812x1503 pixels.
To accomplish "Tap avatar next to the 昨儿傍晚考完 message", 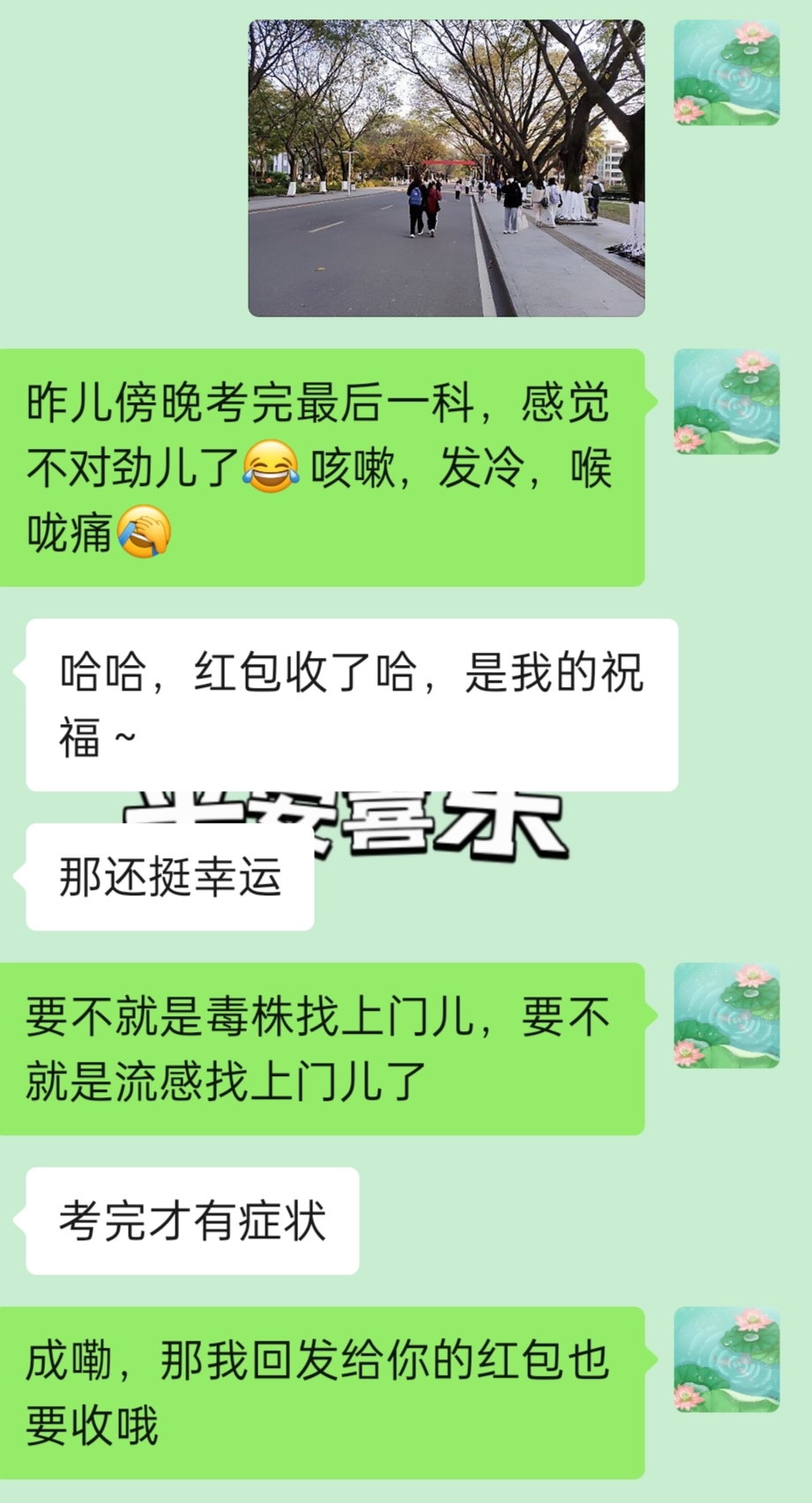I will click(726, 401).
